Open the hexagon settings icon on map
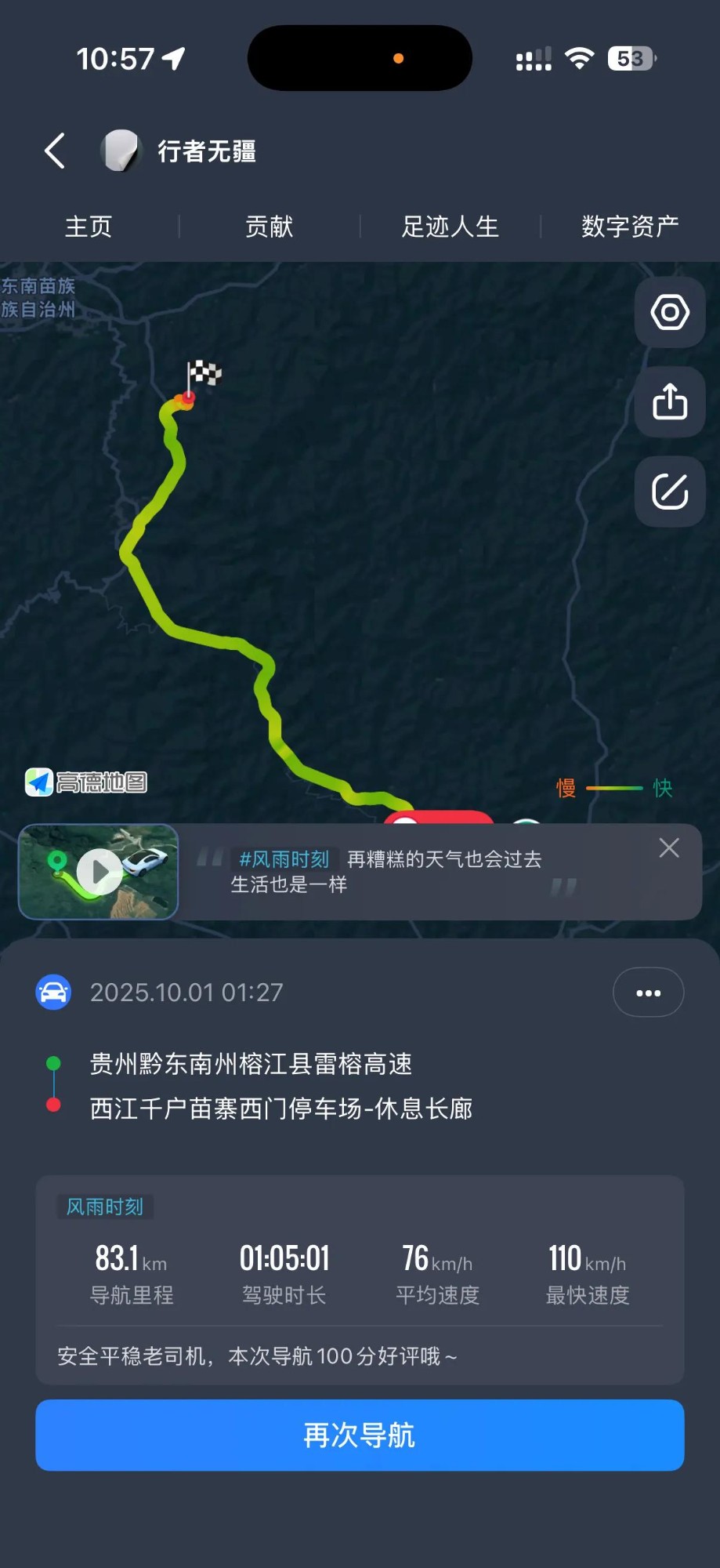 [x=670, y=312]
